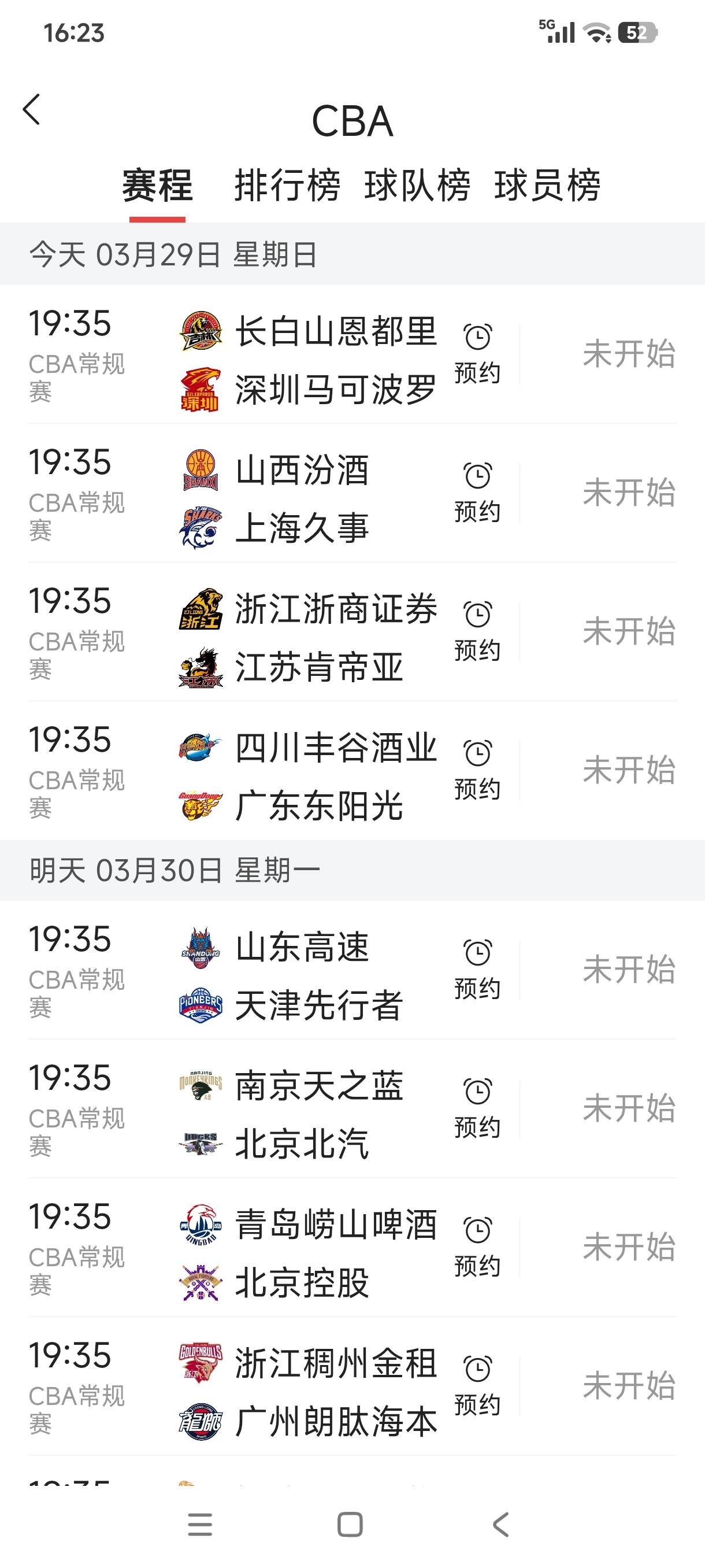Set 预约 alert for 山东高速 vs 天津先行者
The height and width of the screenshot is (1568, 705).
point(478,968)
